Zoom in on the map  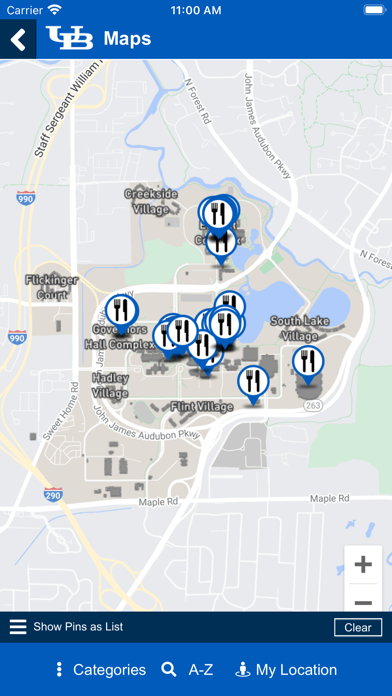[363, 565]
